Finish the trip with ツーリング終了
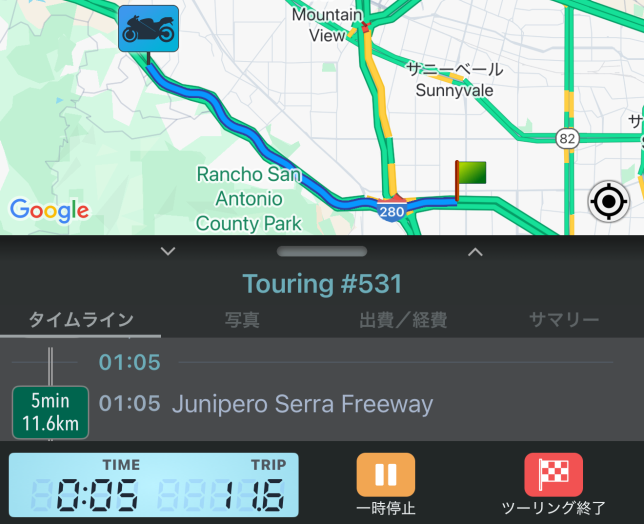644x524 pixels. click(x=553, y=484)
